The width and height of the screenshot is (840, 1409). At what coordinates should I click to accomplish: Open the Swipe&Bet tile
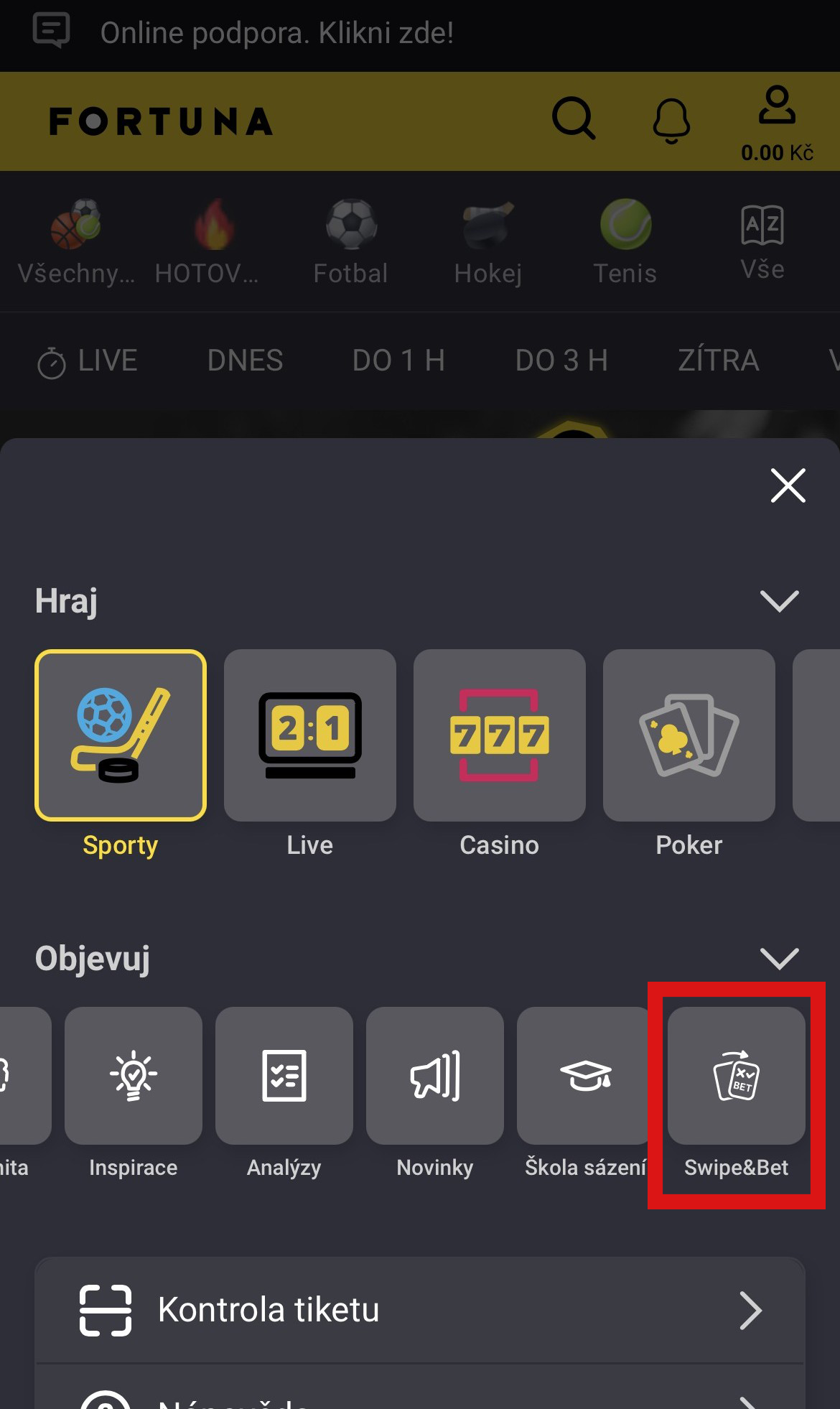point(737,1076)
